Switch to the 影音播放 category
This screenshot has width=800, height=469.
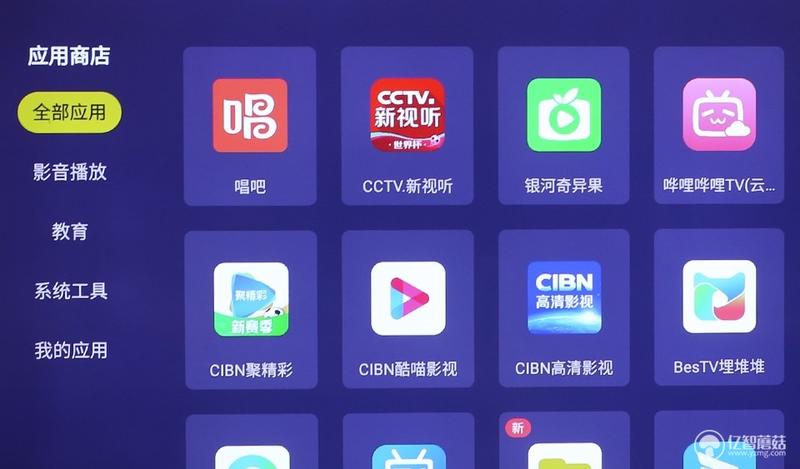pos(69,172)
